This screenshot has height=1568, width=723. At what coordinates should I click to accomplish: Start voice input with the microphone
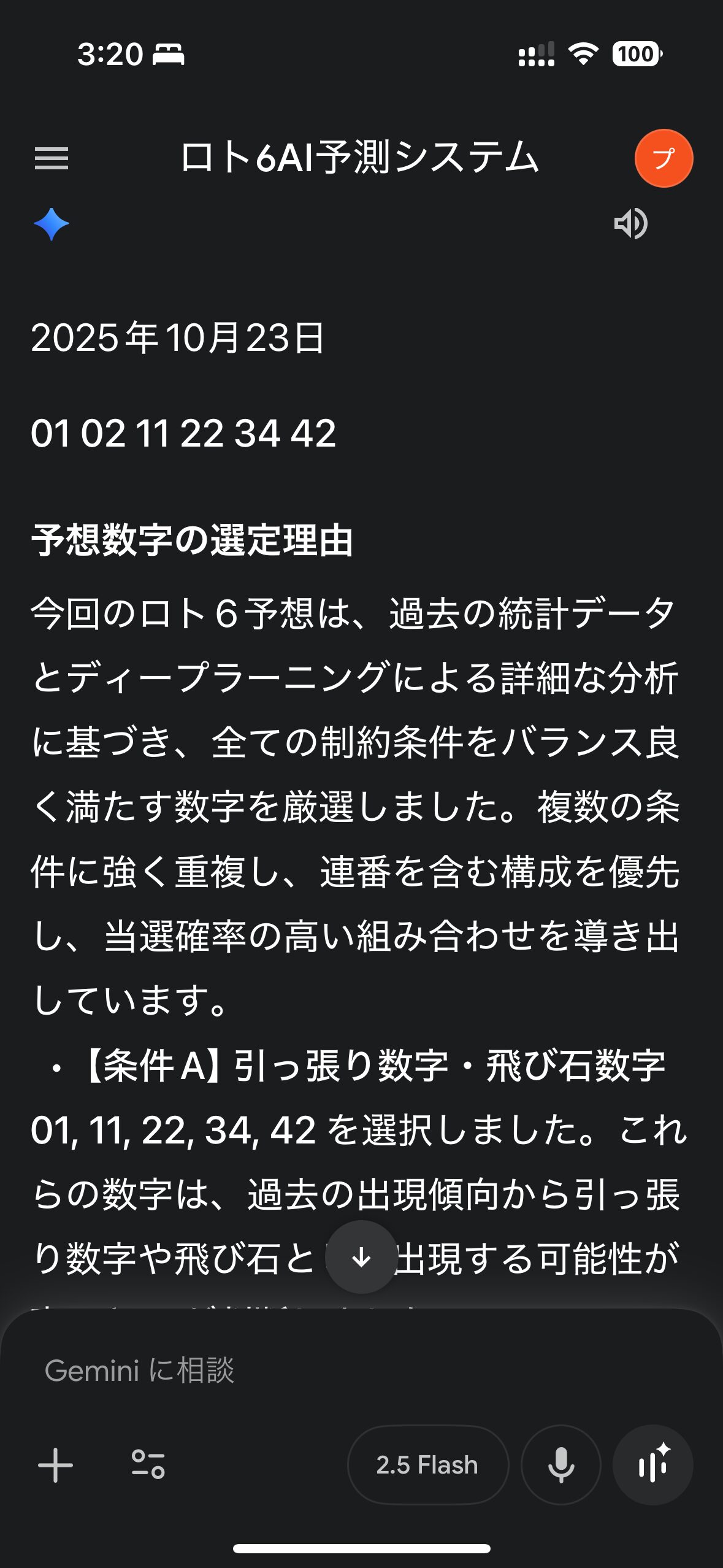point(560,1465)
